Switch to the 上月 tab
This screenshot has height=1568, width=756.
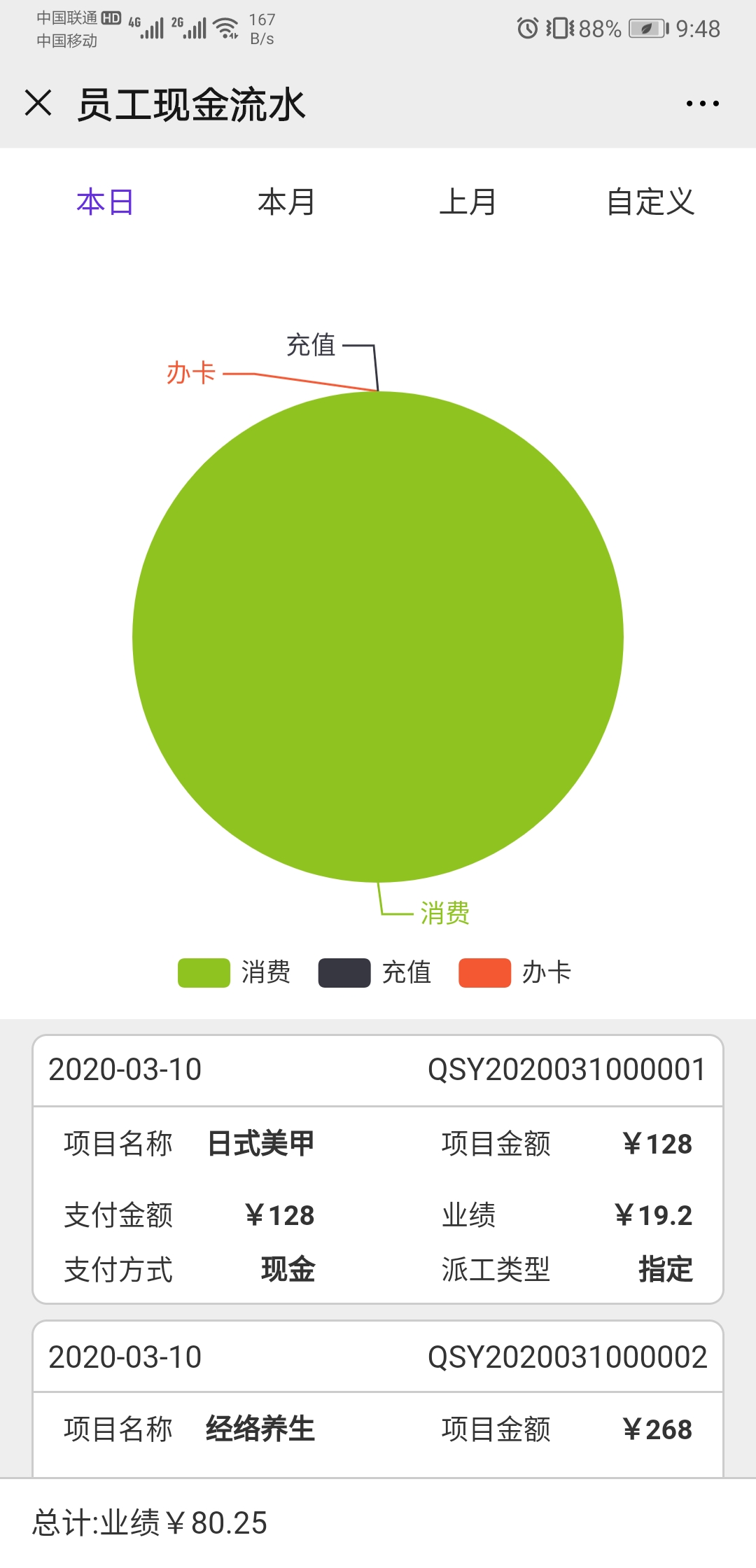468,202
